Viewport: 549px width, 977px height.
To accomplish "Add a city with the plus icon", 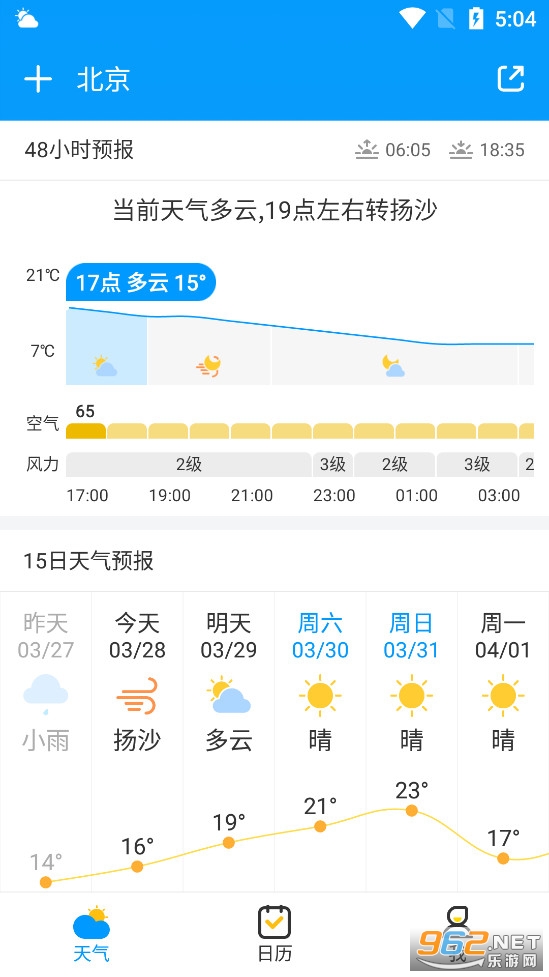I will tap(38, 79).
